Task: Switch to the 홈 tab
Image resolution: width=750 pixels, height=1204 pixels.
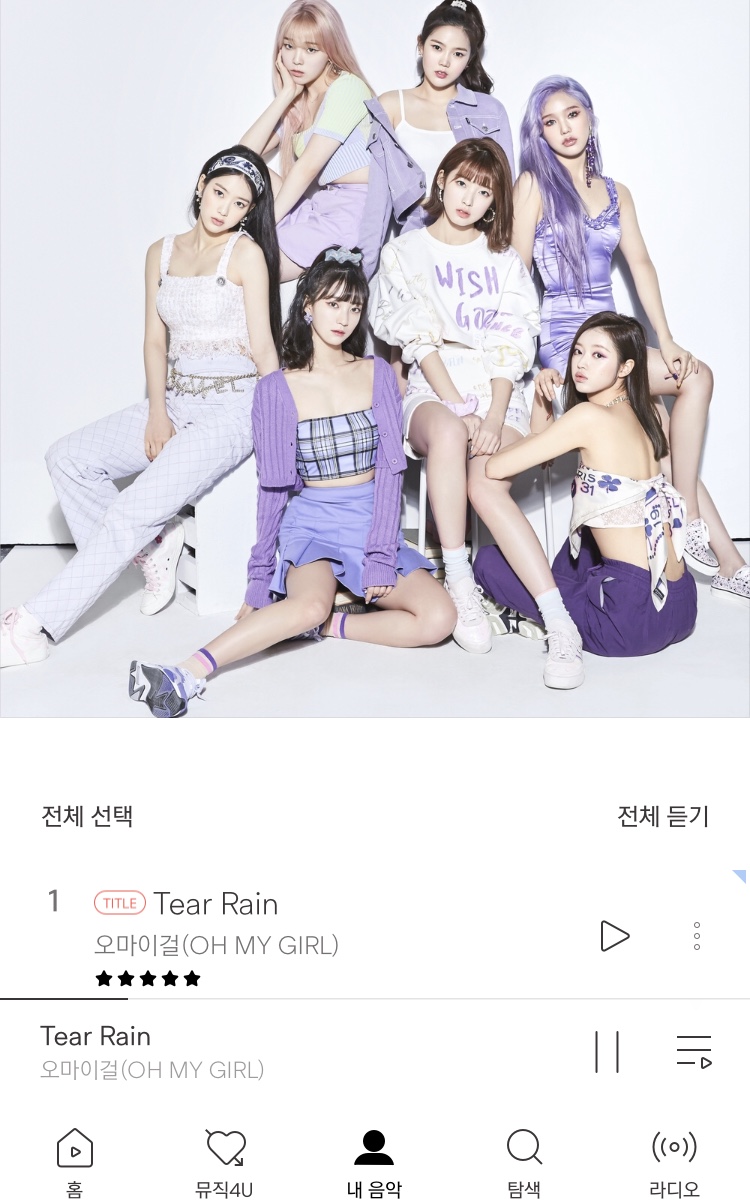Action: (x=75, y=1147)
